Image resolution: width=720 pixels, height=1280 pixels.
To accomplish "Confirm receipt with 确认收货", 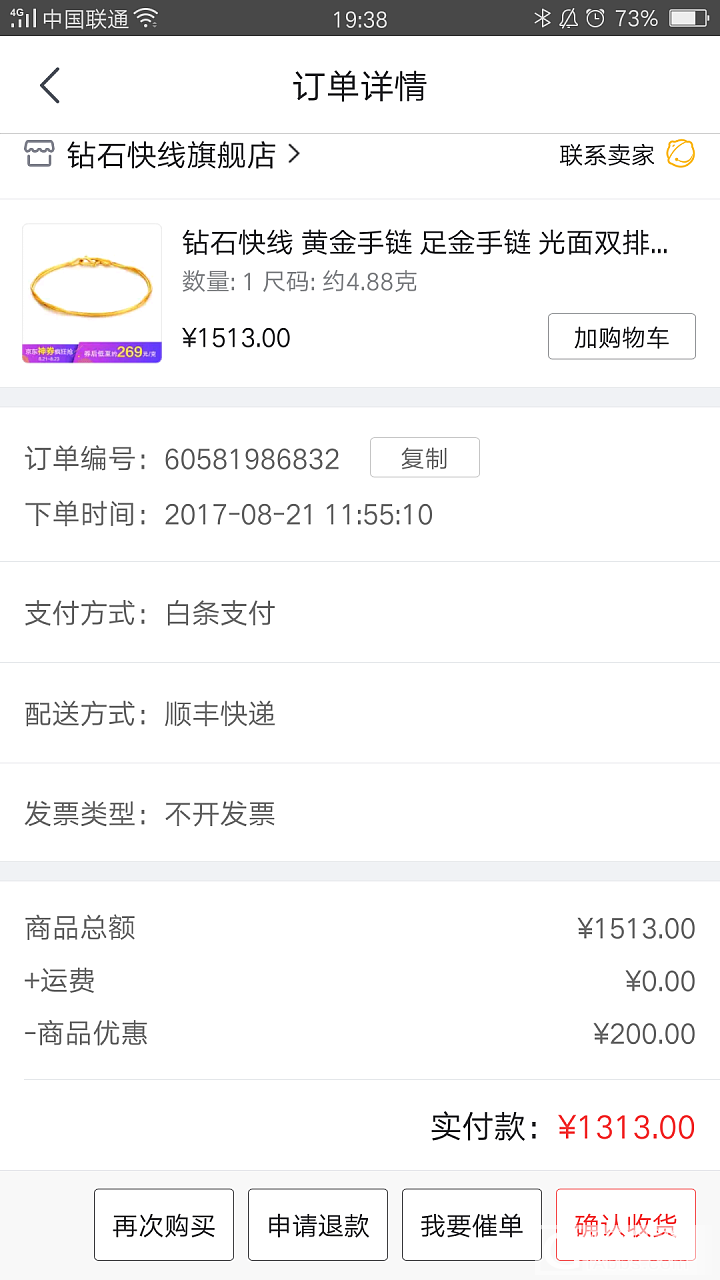I will pos(626,1225).
